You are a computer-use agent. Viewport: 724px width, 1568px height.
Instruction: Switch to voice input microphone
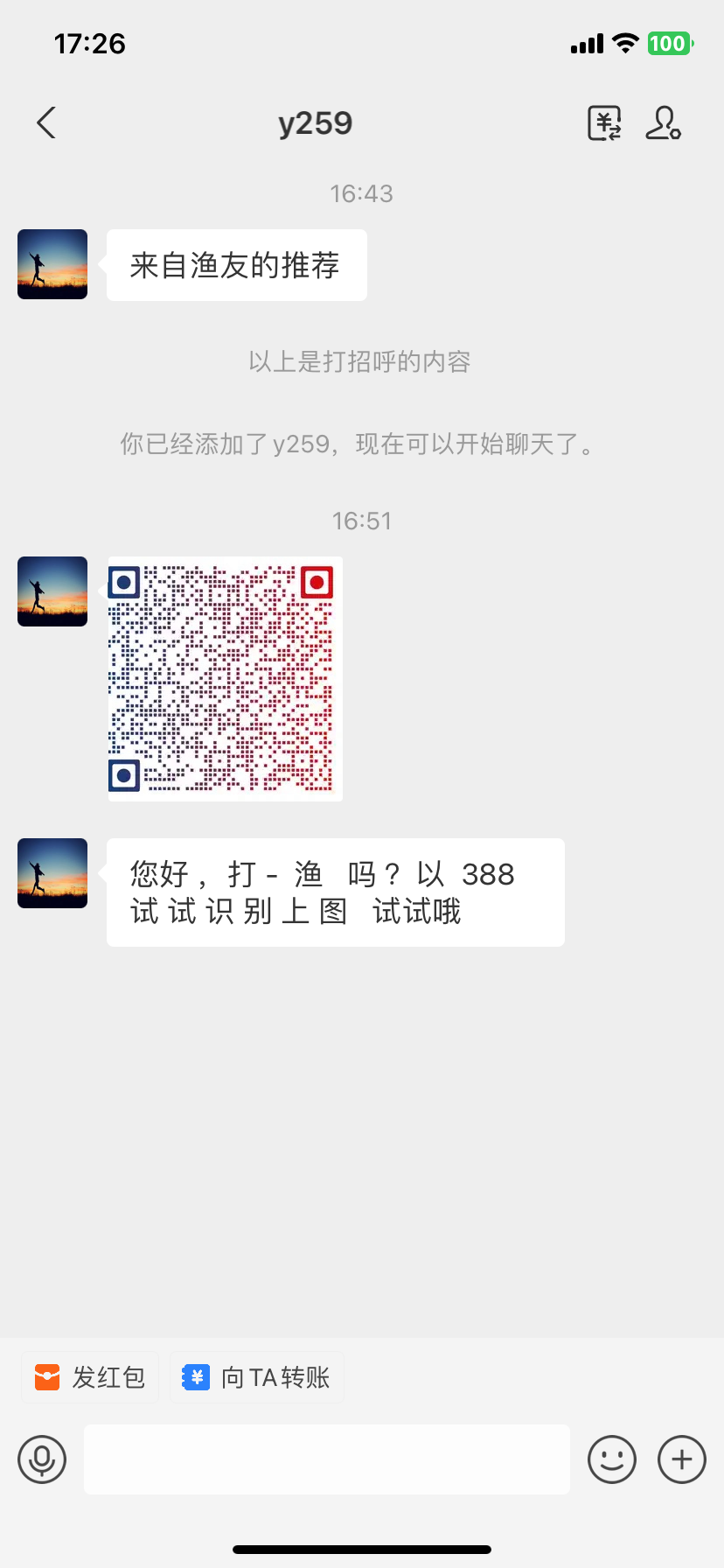tap(42, 1459)
